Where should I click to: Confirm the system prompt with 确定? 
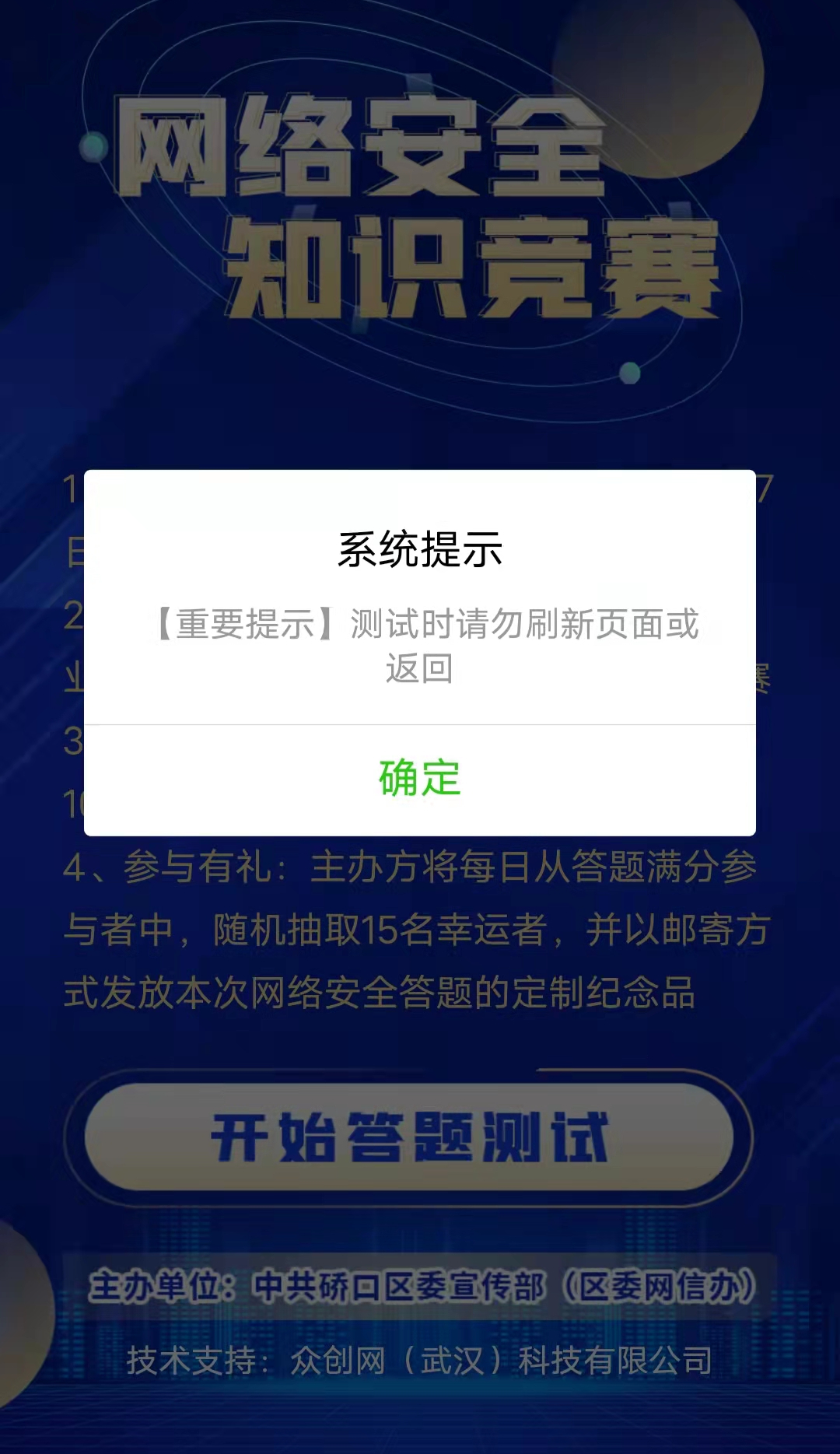pyautogui.click(x=420, y=779)
